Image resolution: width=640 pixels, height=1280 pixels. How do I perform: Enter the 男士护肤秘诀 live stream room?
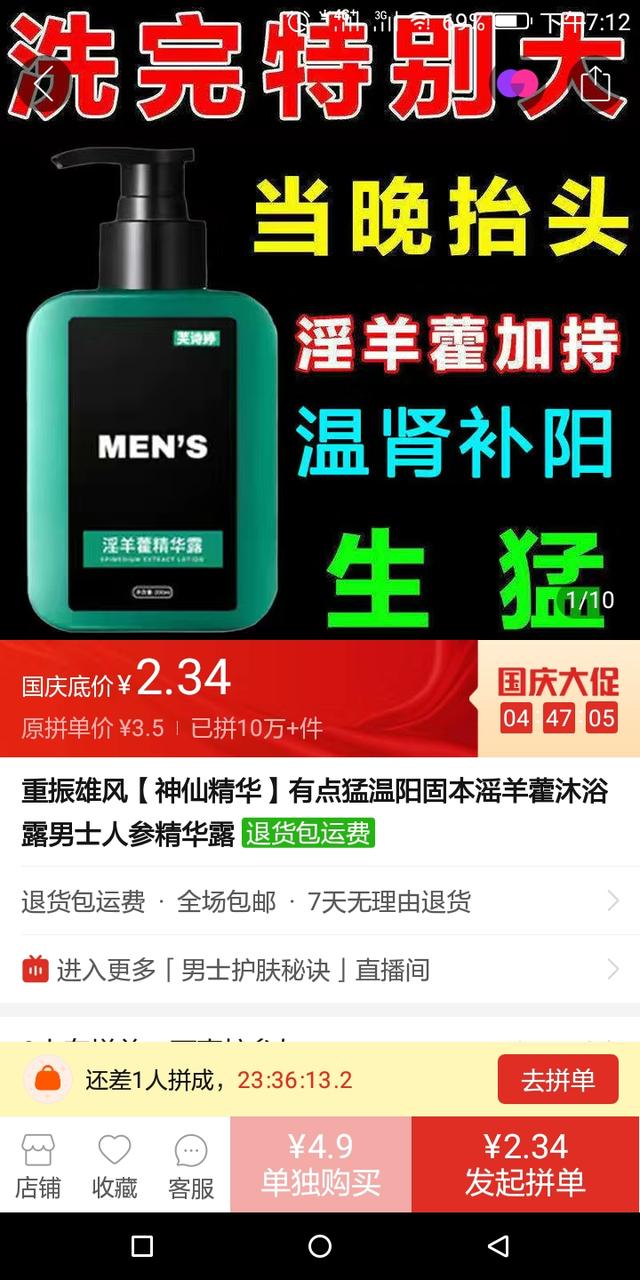pyautogui.click(x=320, y=969)
